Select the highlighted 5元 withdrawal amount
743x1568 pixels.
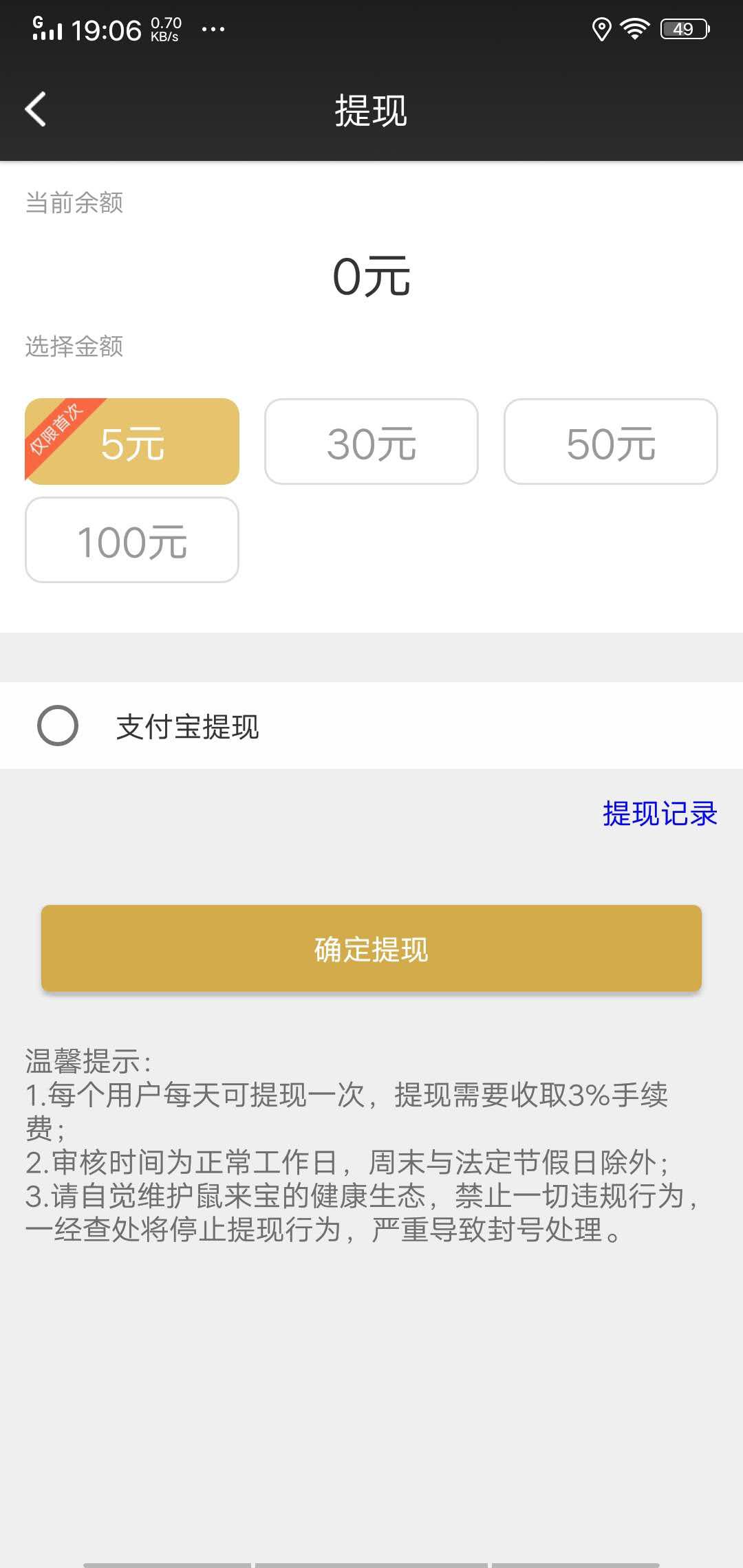click(132, 440)
